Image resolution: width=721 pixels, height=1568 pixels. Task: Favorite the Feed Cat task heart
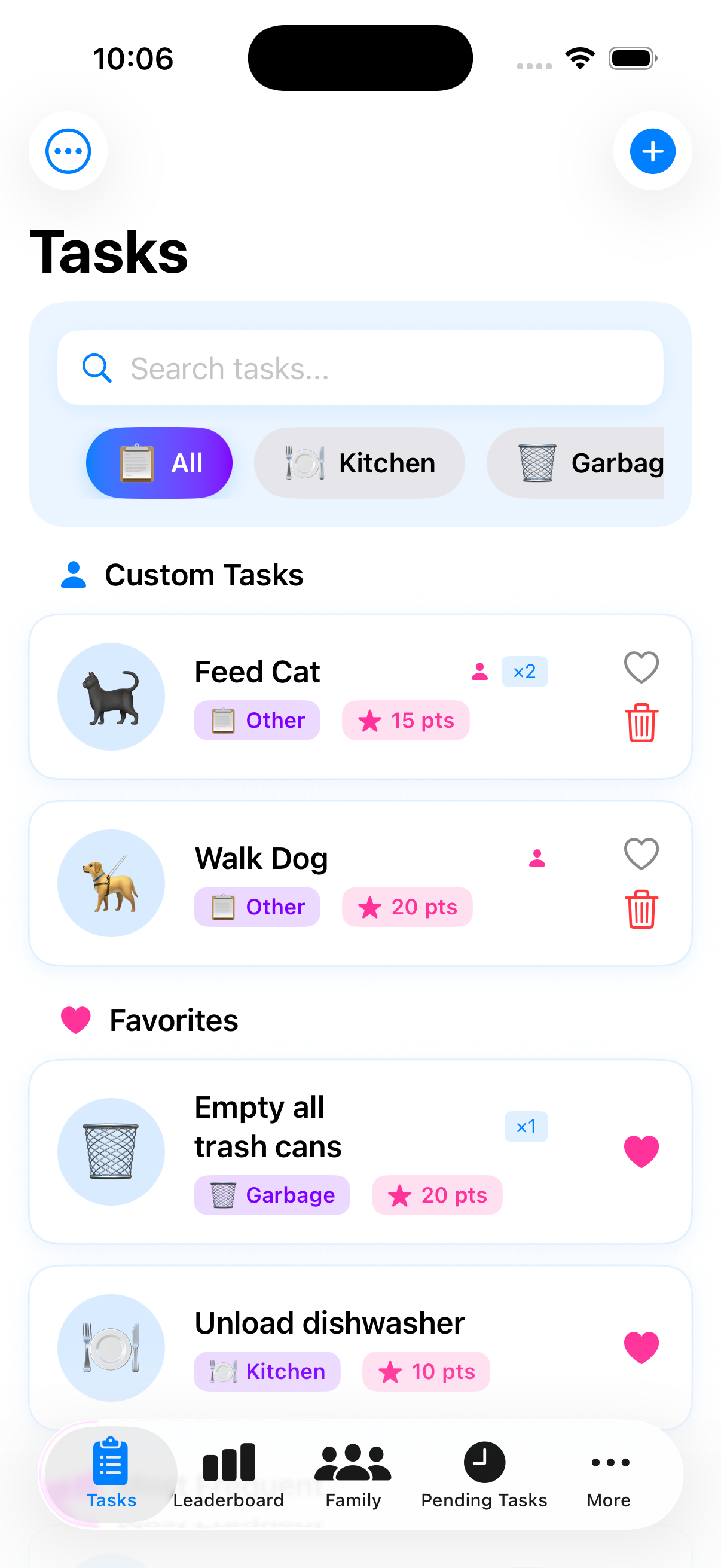640,667
